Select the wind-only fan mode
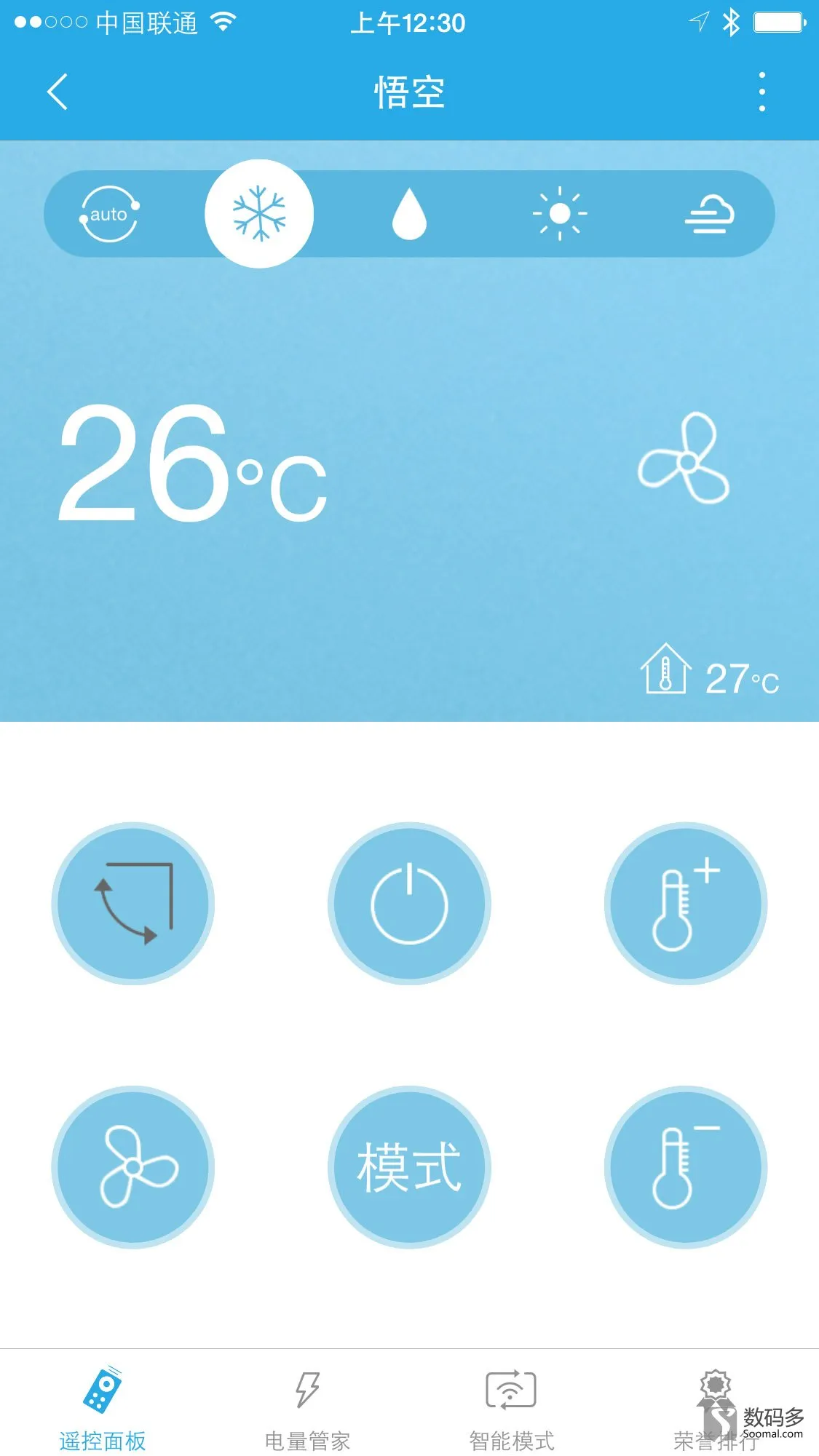Image resolution: width=819 pixels, height=1456 pixels. coord(709,214)
